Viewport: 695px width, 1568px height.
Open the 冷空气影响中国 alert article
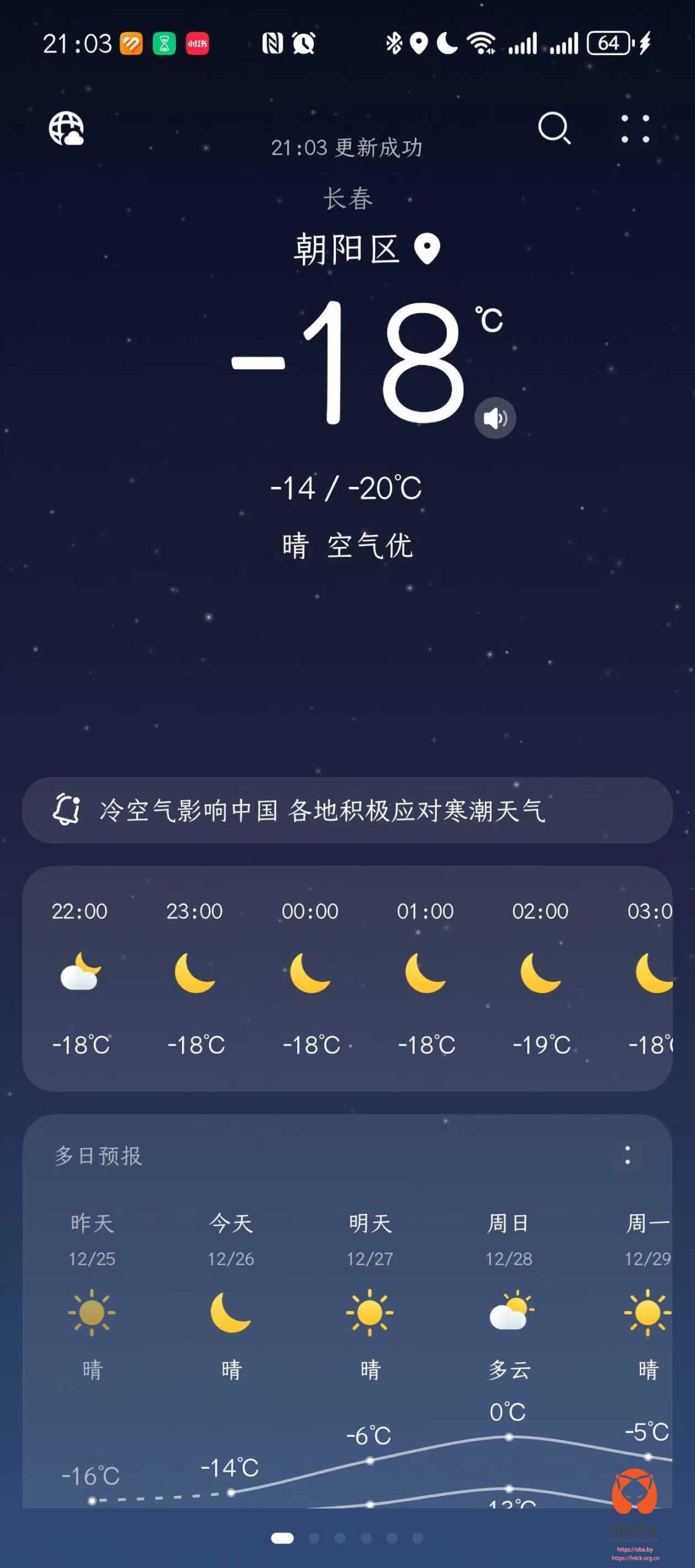coord(325,810)
